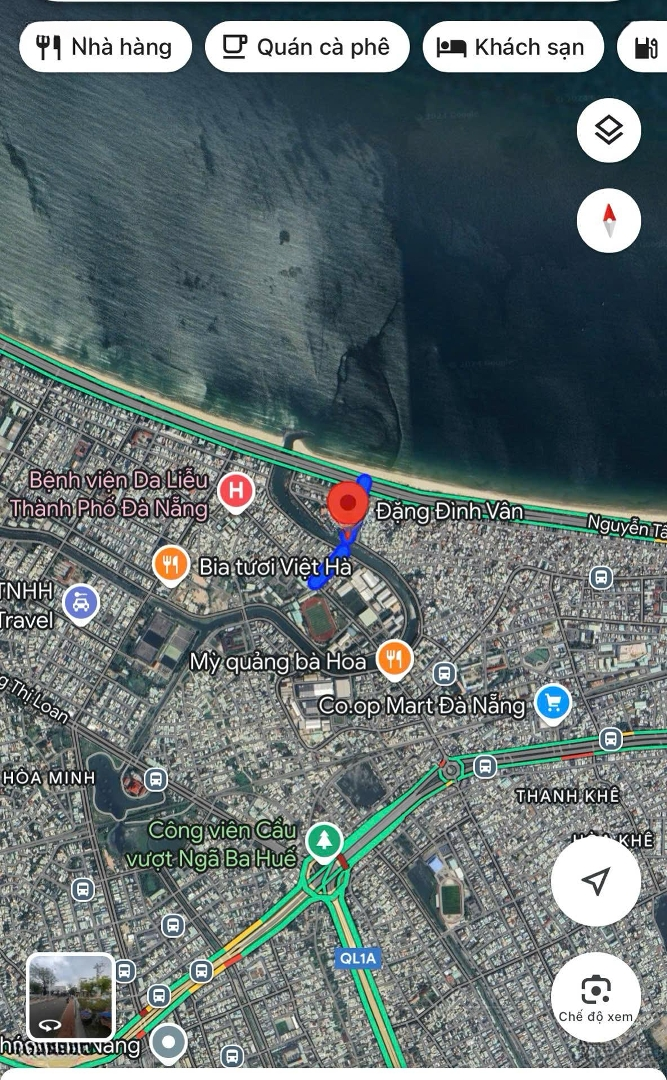Tap the TNHH Travel car marker
This screenshot has width=667, height=1080.
click(x=81, y=604)
